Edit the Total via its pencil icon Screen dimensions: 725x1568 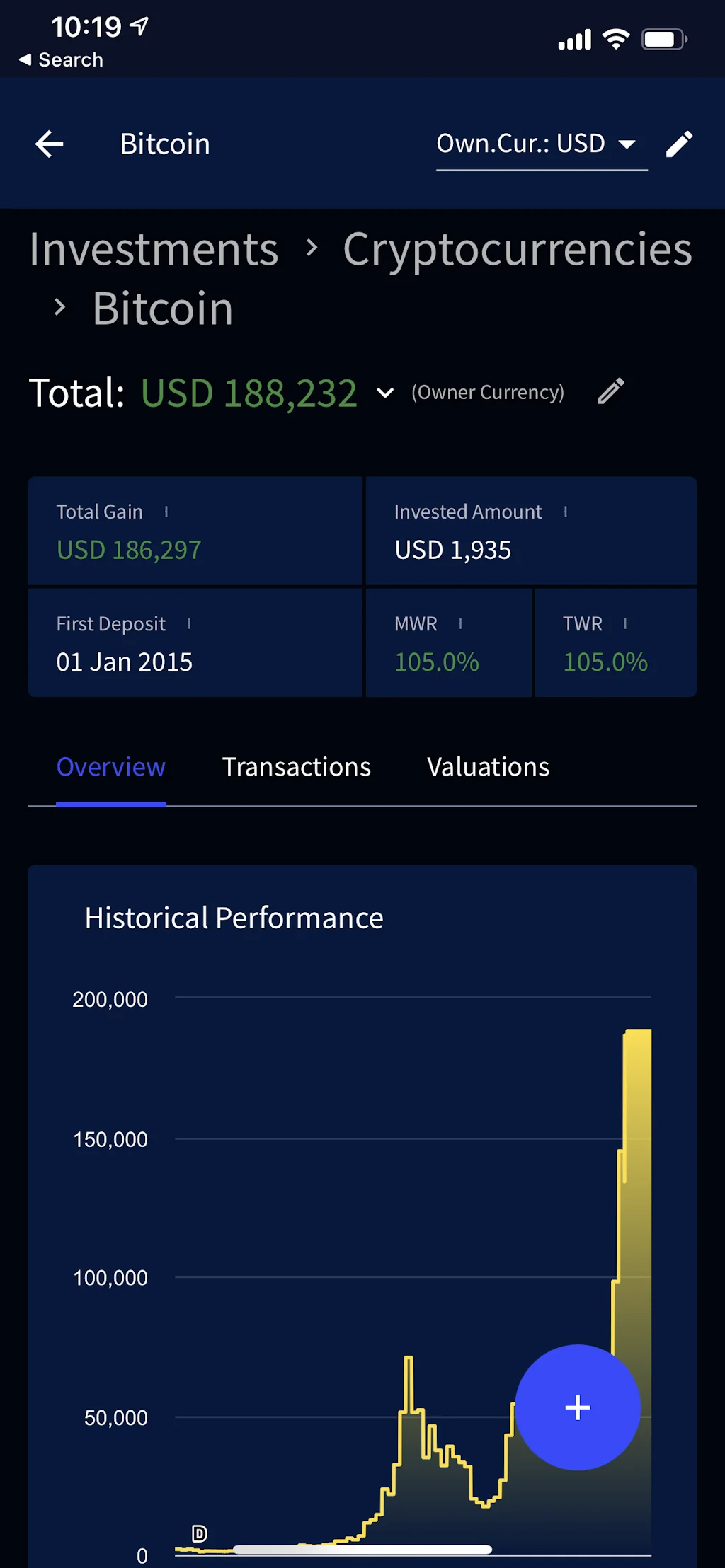[610, 392]
